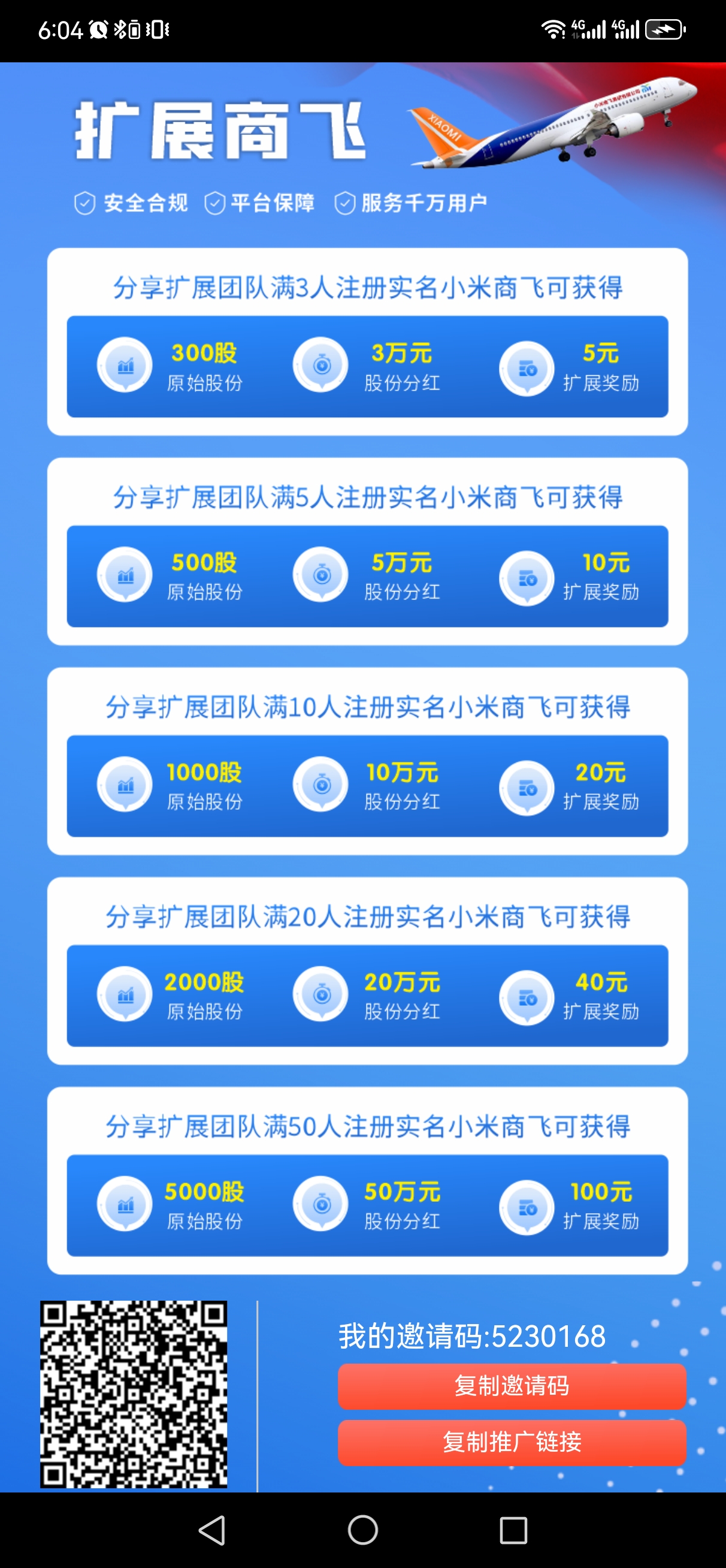Go back with the system back button
The width and height of the screenshot is (726, 1568).
213,1530
